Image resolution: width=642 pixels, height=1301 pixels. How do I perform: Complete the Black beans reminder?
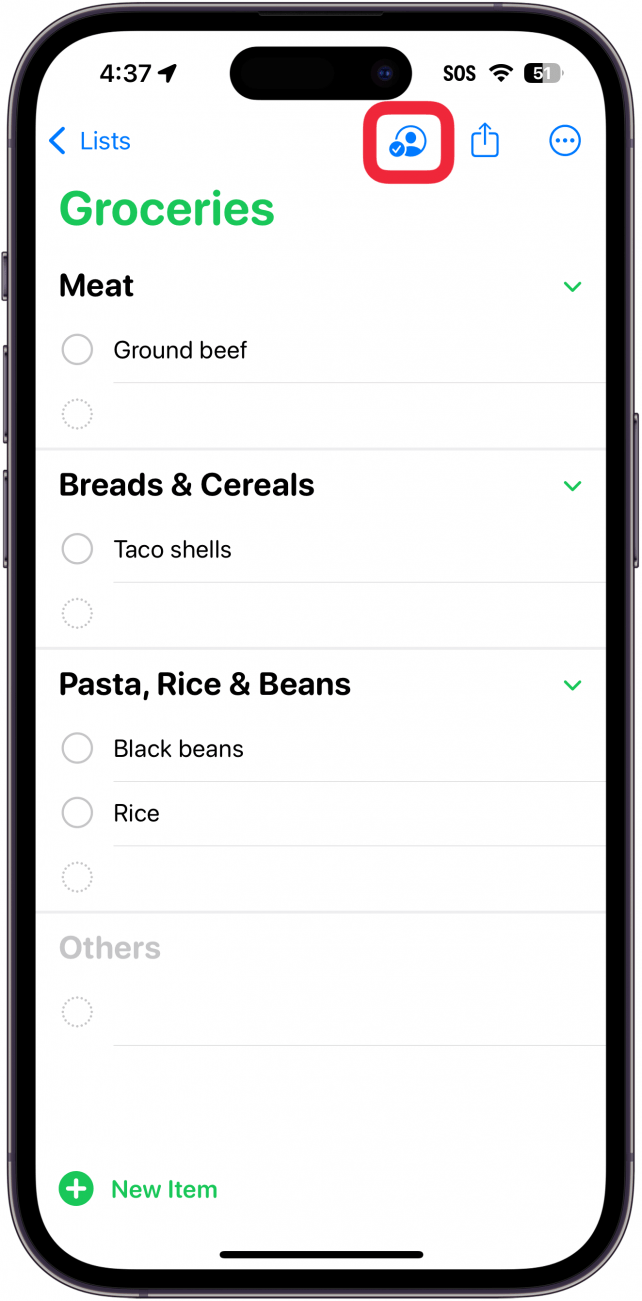tap(77, 748)
